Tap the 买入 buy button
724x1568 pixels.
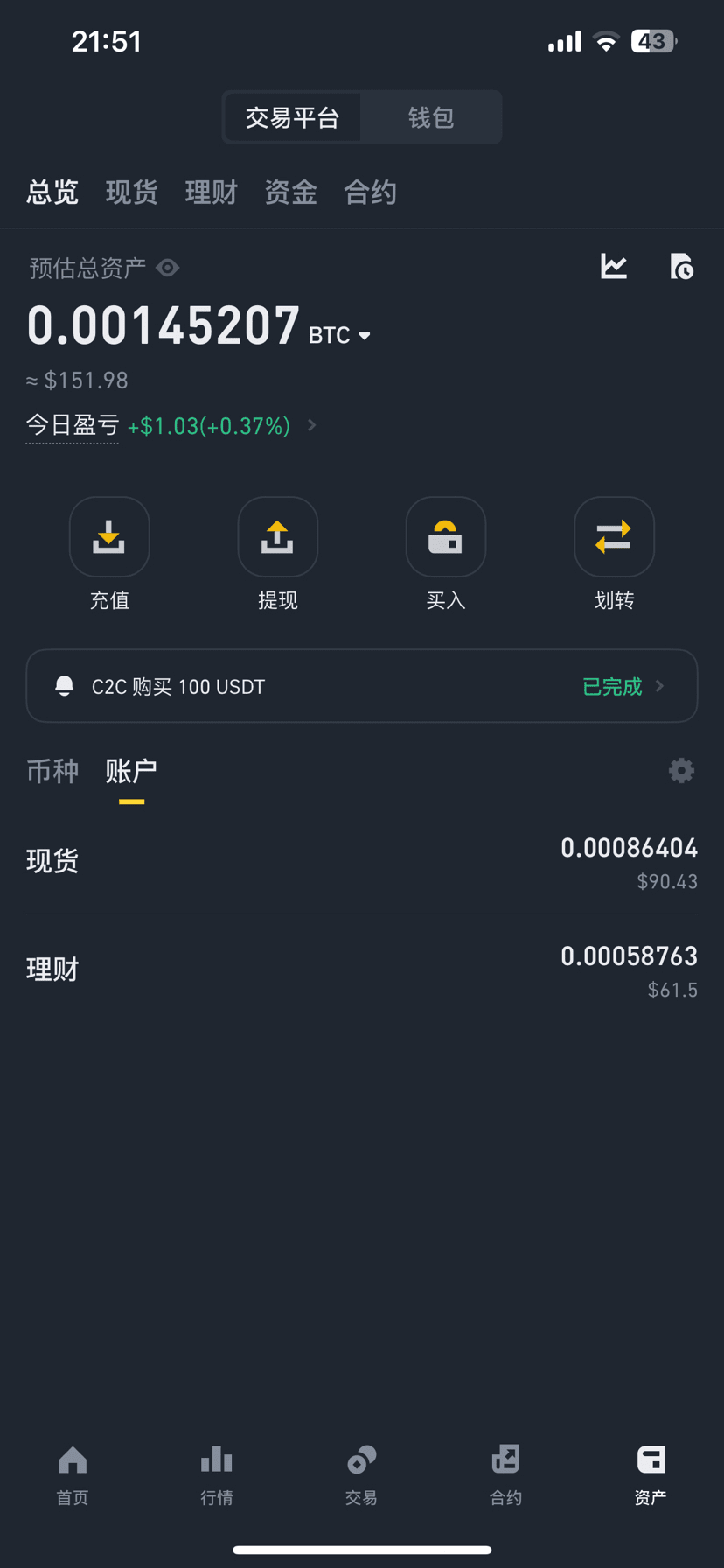pos(446,554)
